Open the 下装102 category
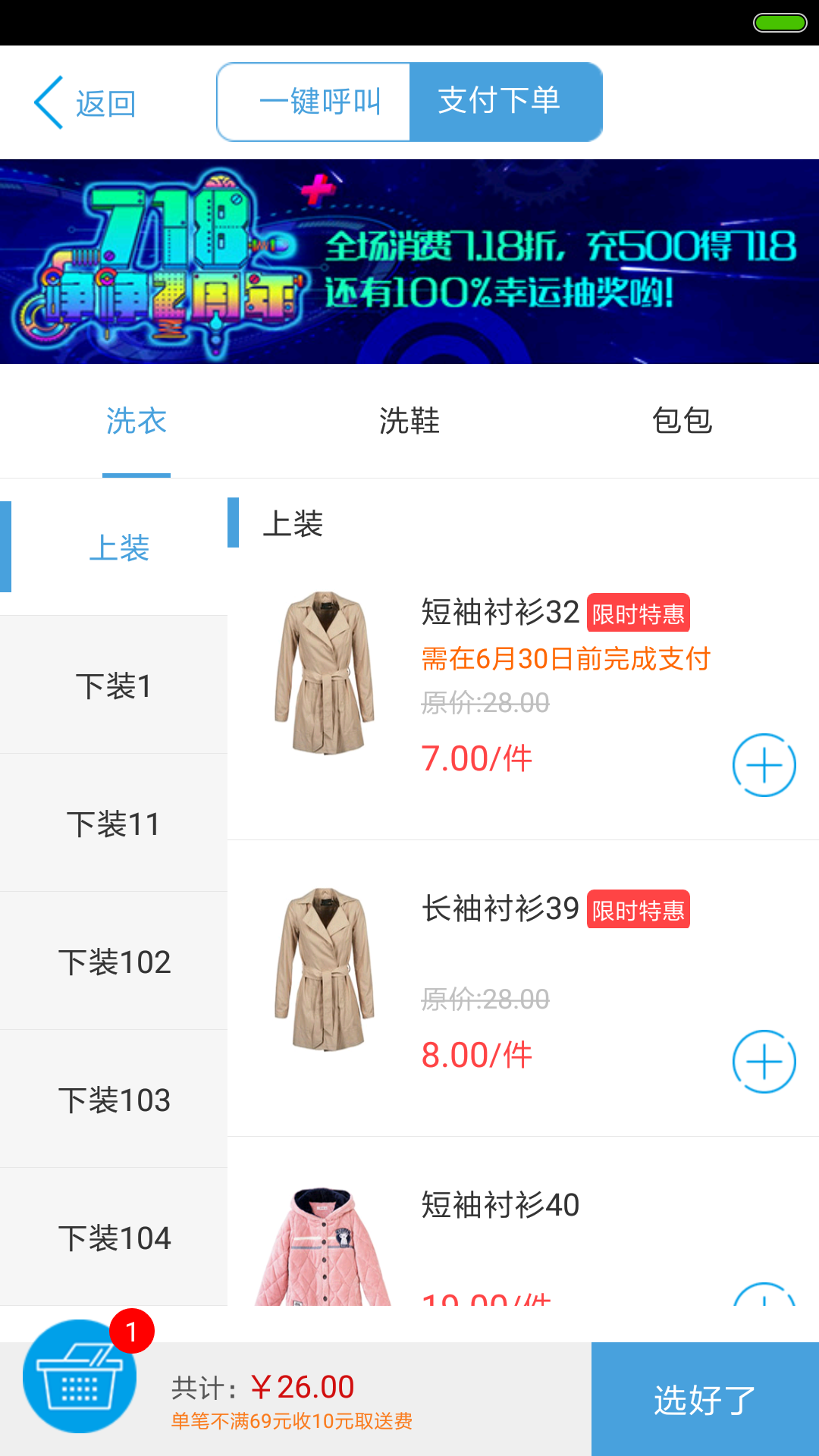Screen dimensions: 819x1456 click(x=114, y=962)
